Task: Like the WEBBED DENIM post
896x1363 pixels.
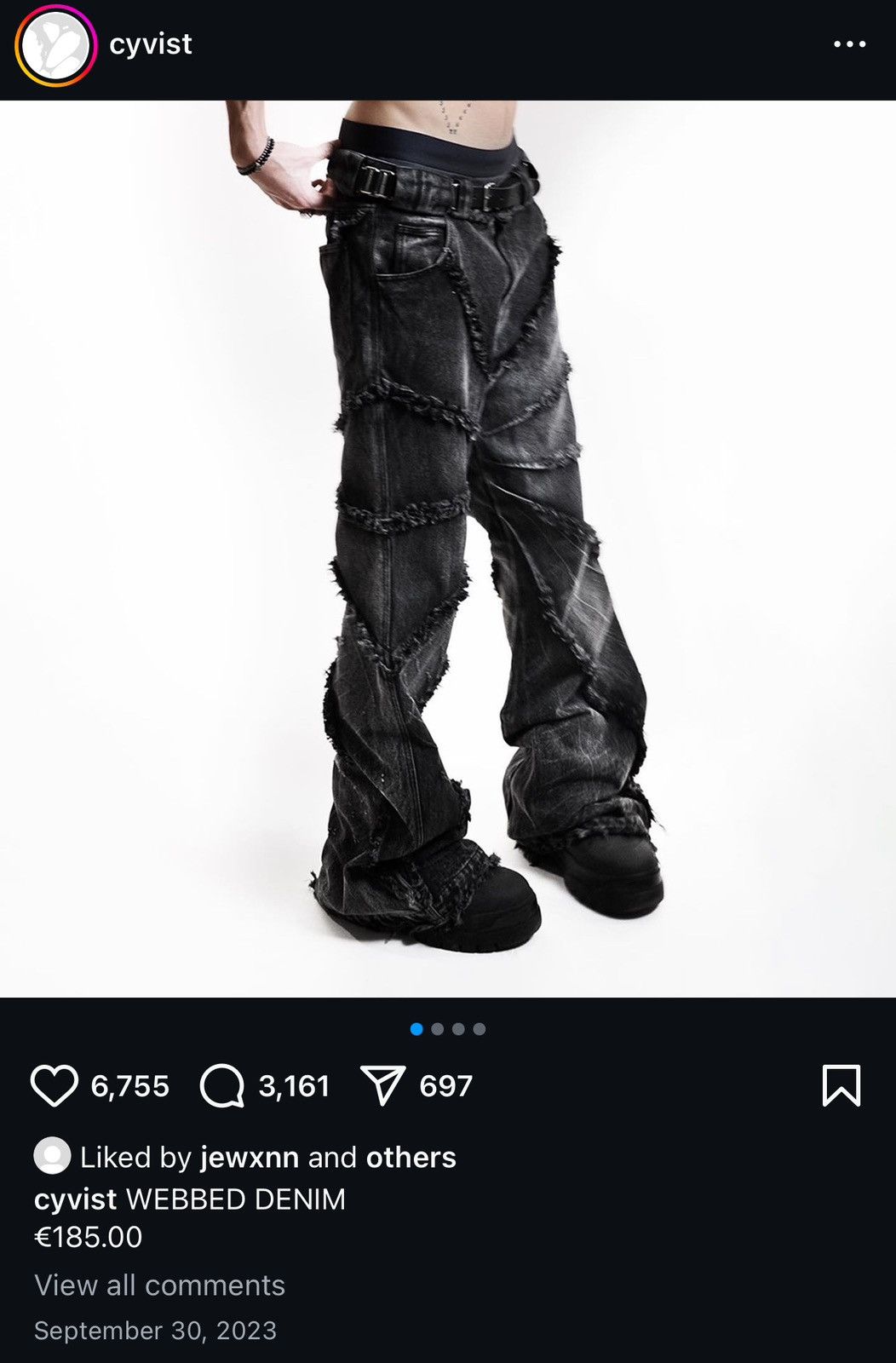Action: click(54, 1086)
